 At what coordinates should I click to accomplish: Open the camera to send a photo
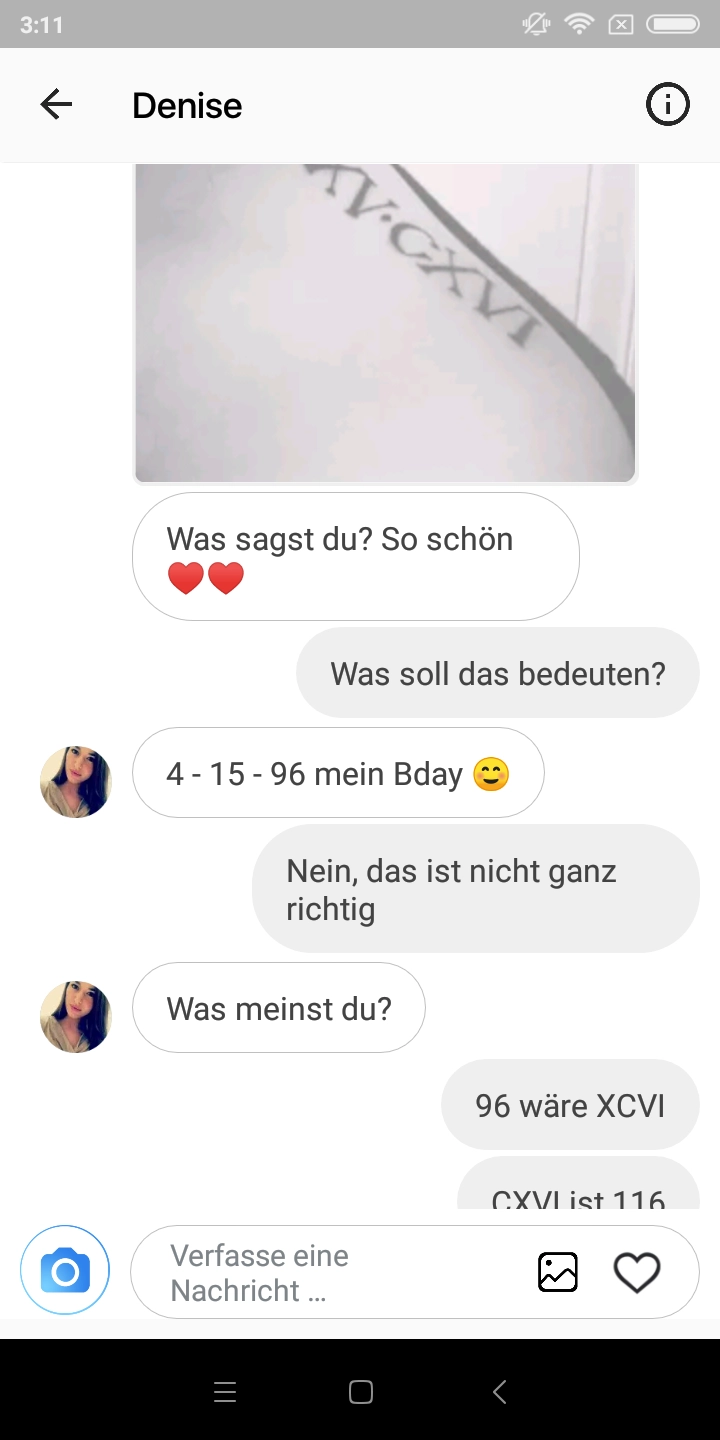point(65,1271)
